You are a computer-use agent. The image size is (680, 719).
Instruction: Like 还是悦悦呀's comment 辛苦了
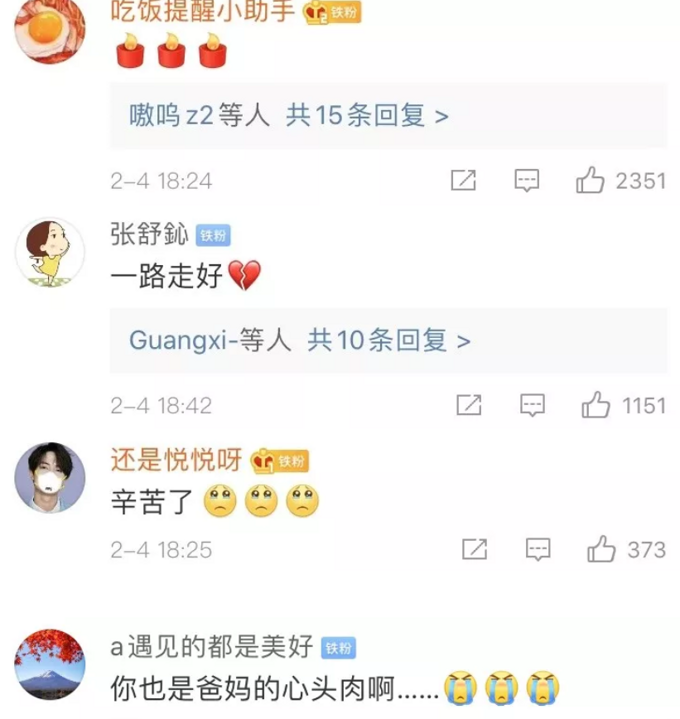[601, 549]
